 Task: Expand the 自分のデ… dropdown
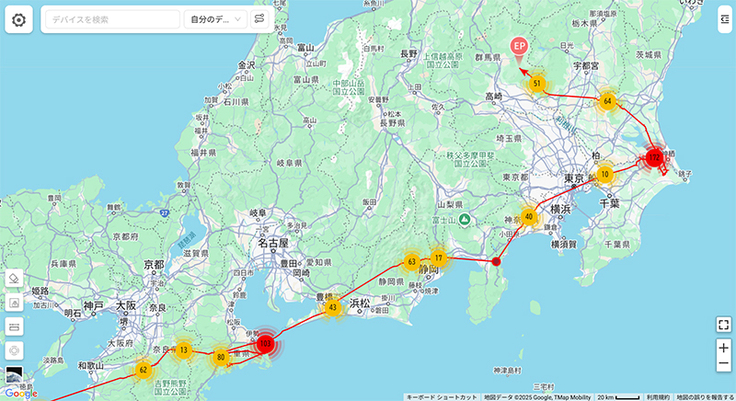(215, 19)
